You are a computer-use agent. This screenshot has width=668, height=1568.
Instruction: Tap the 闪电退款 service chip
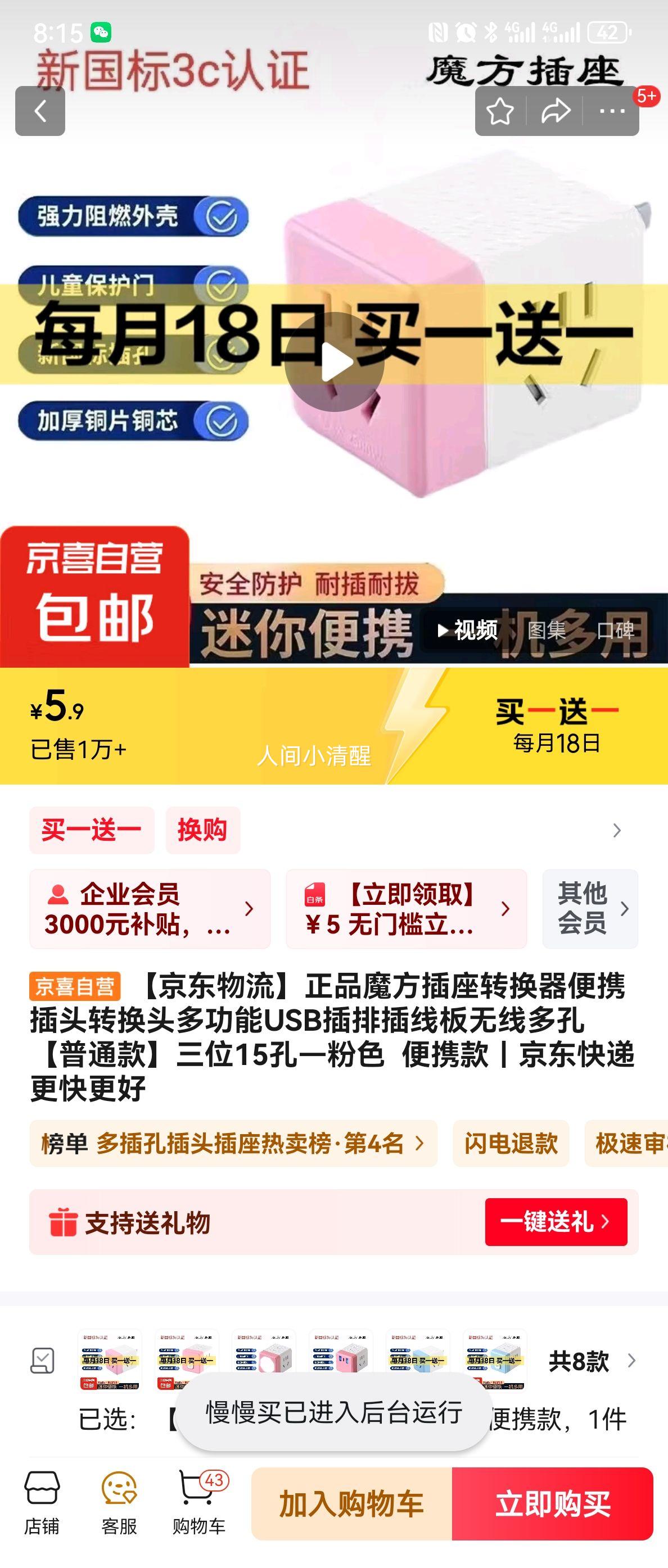pyautogui.click(x=511, y=1143)
